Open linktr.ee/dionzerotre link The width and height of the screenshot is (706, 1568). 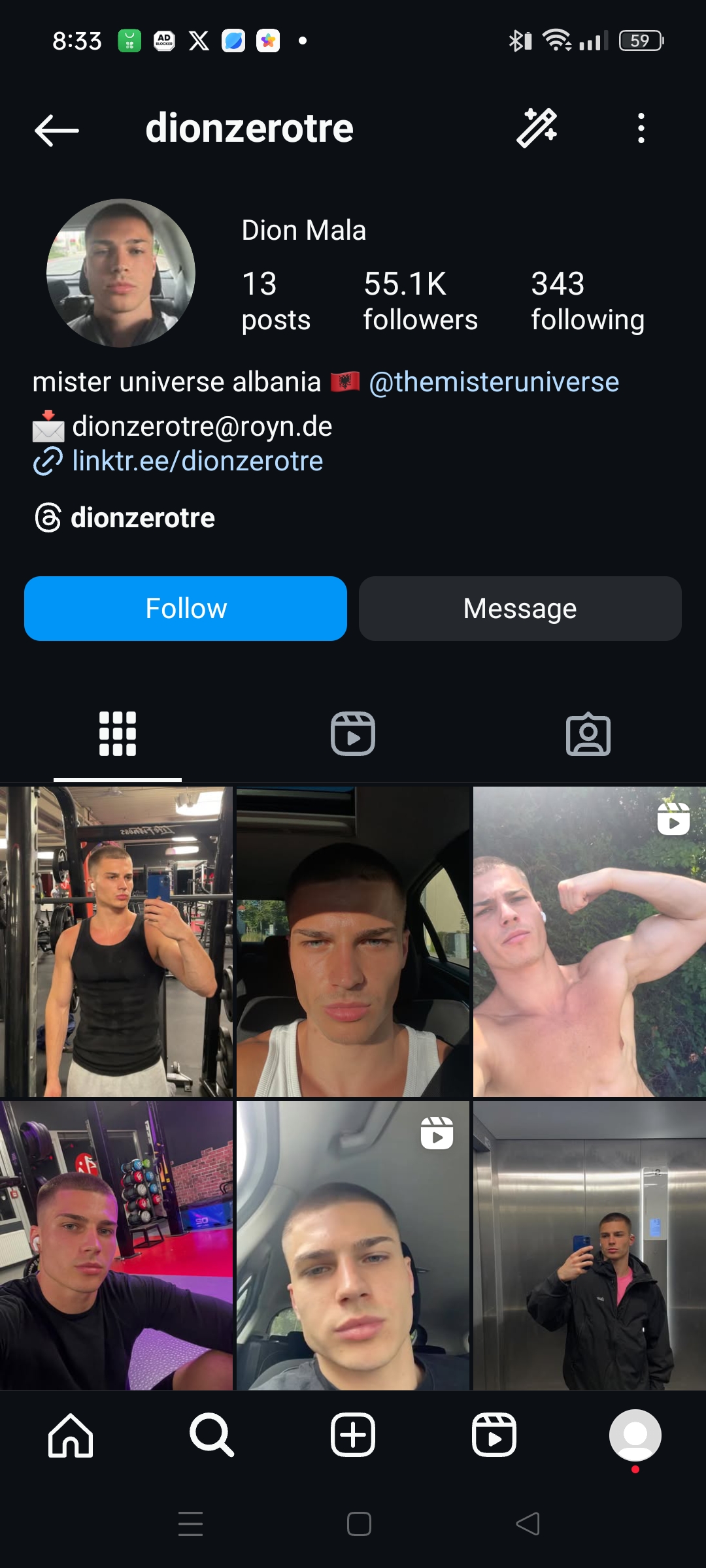tap(196, 461)
